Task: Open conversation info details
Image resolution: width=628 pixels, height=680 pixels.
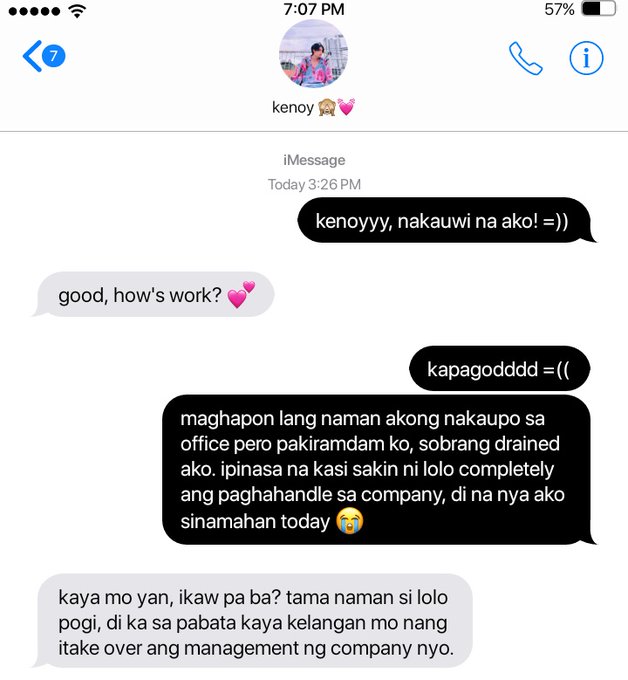Action: click(x=587, y=58)
